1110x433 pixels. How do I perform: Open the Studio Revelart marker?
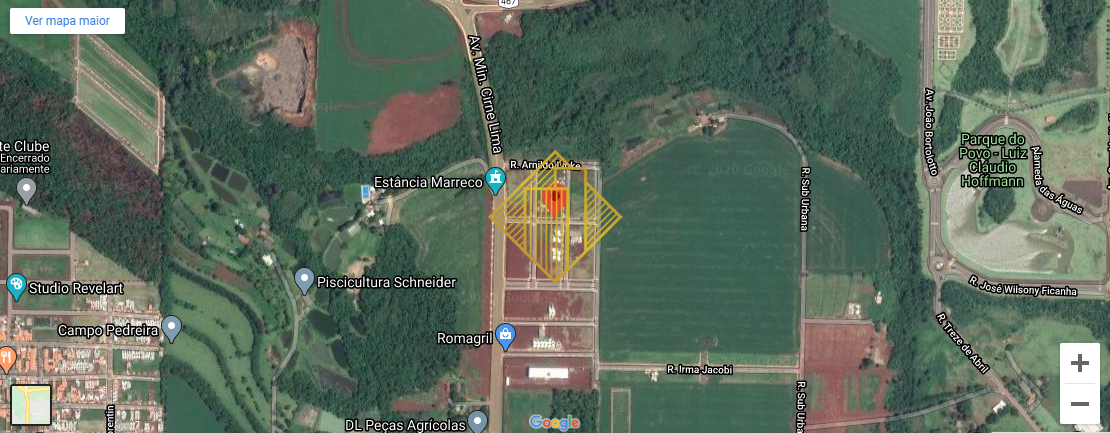point(16,286)
